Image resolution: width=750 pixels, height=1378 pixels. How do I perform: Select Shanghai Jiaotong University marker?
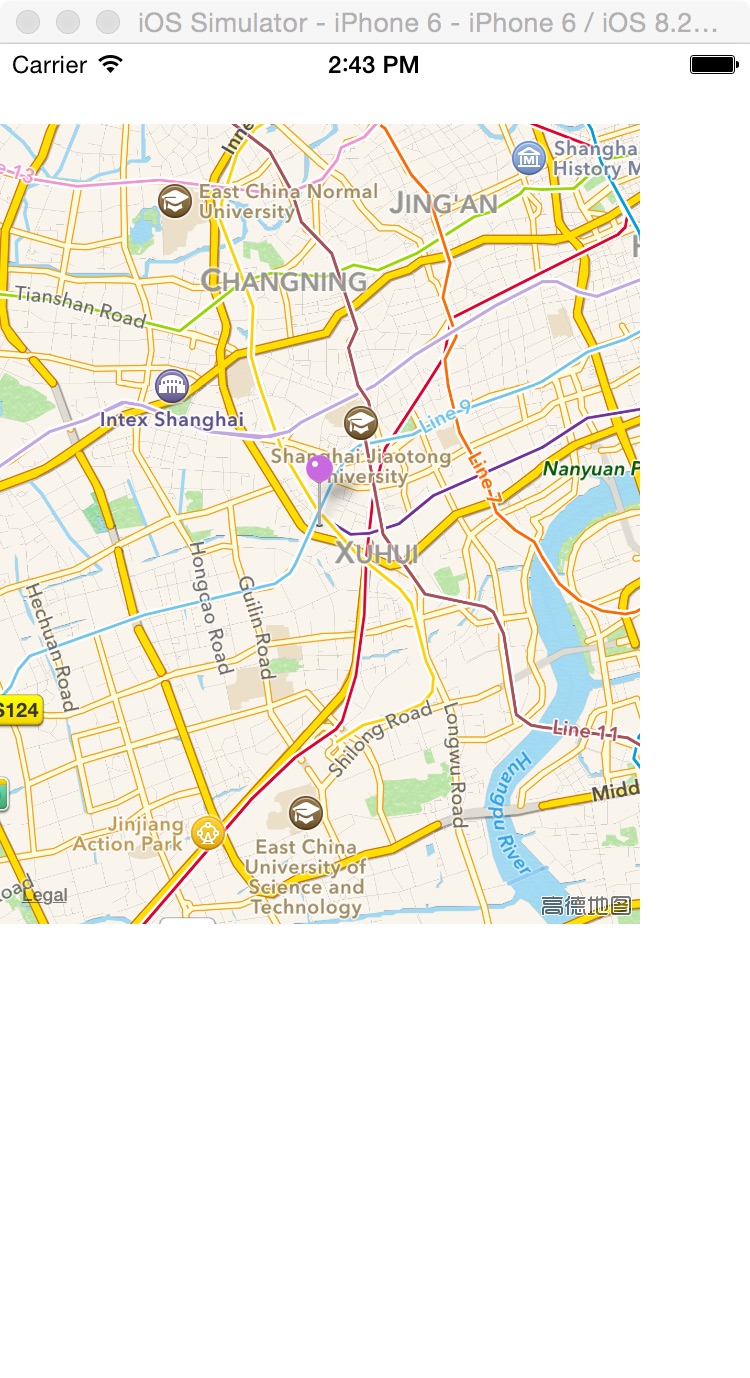361,423
